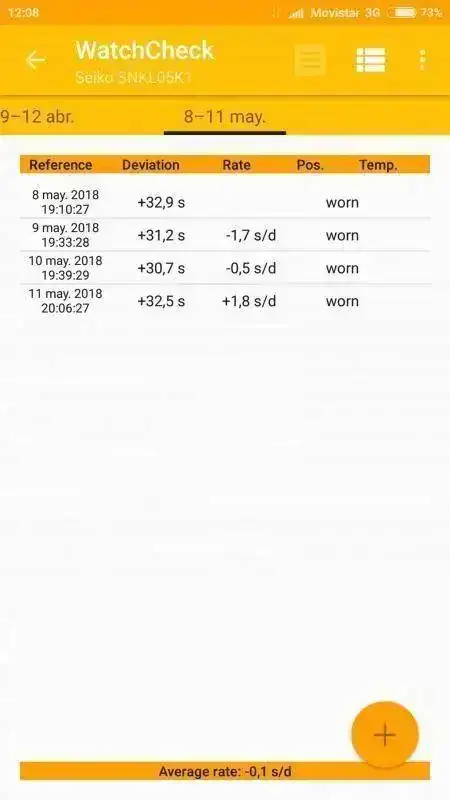Open the 9 may. 2018 19:33:28 entry

(225, 235)
